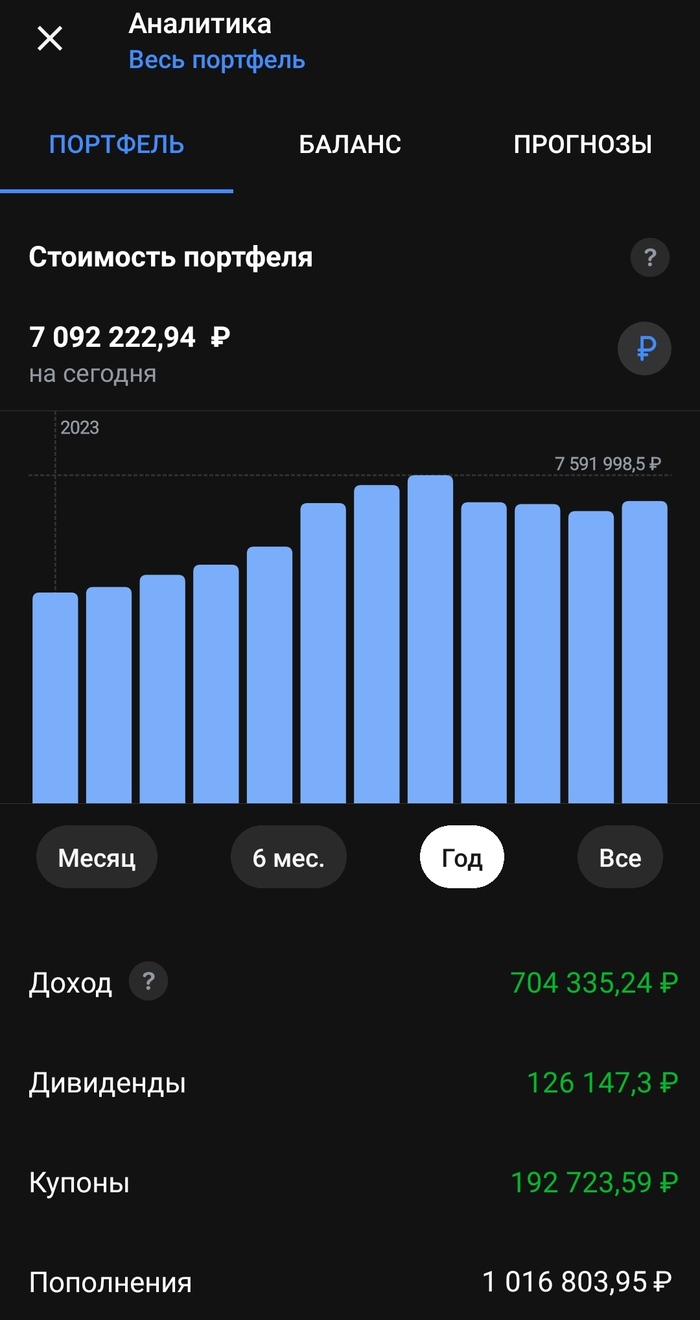
Task: Close the Аналитика screen
Action: click(x=49, y=39)
